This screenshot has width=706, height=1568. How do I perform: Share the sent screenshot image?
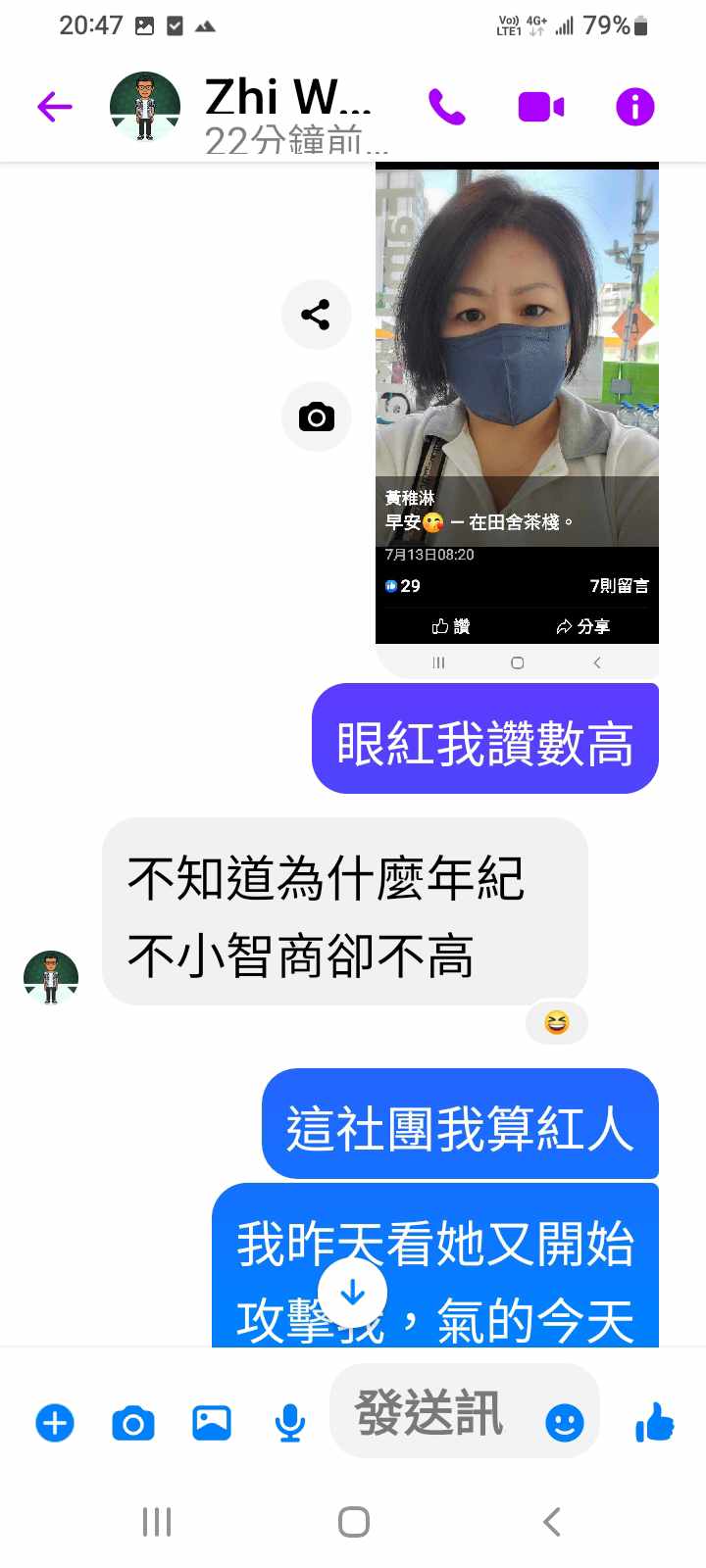tap(316, 315)
